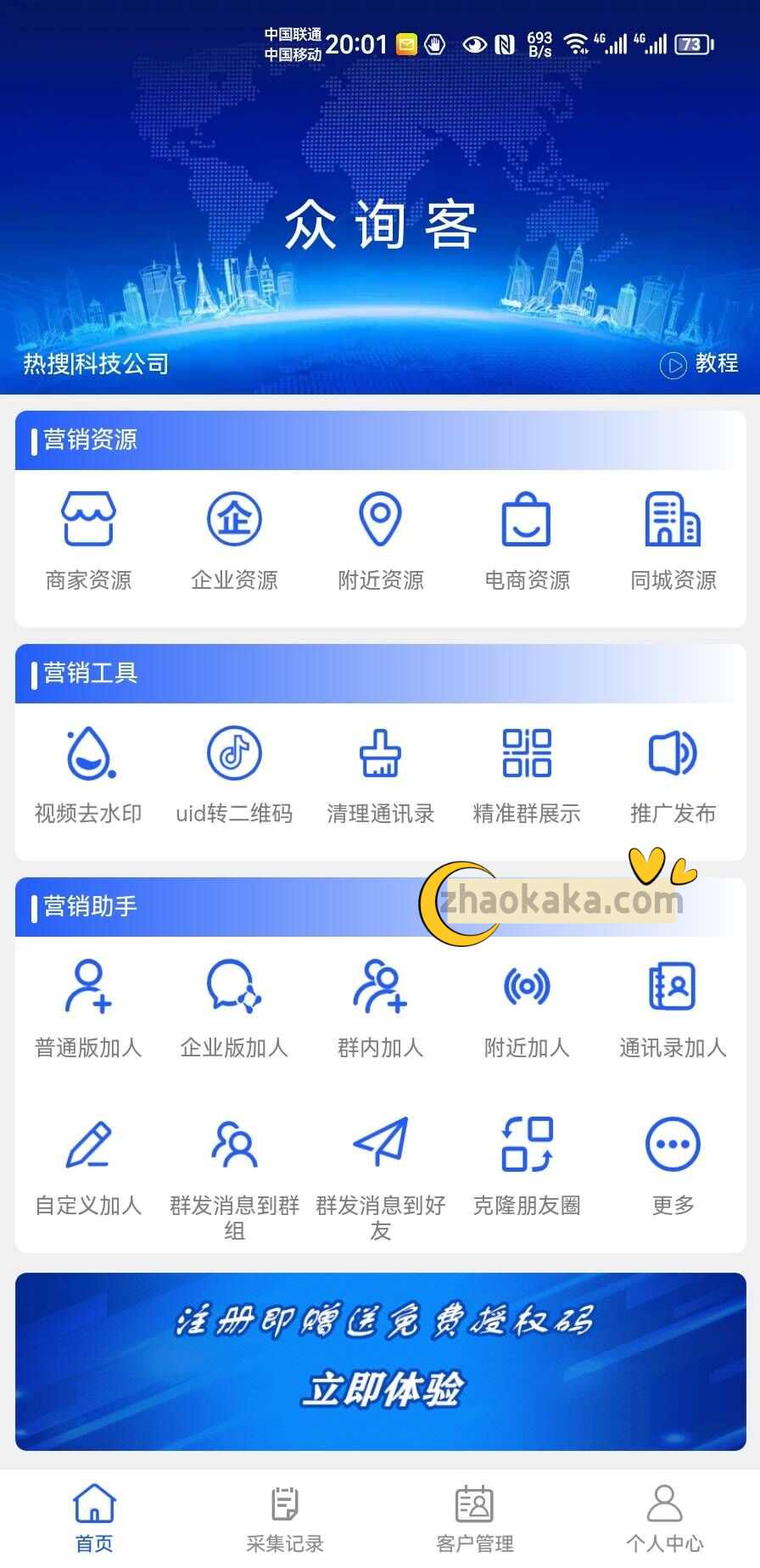
Task: Select 附近资源 nearby resources
Action: (x=381, y=540)
